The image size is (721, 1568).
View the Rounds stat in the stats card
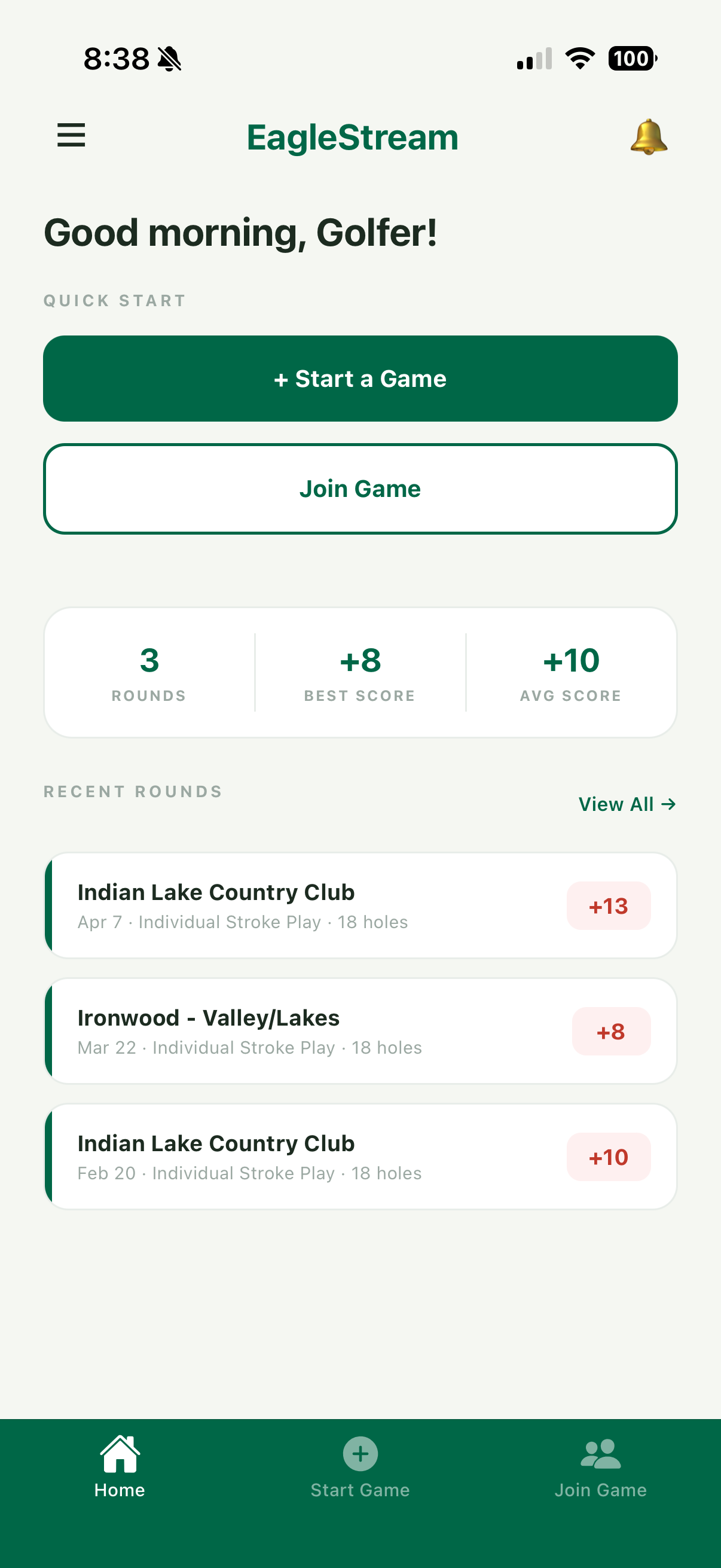coord(148,673)
